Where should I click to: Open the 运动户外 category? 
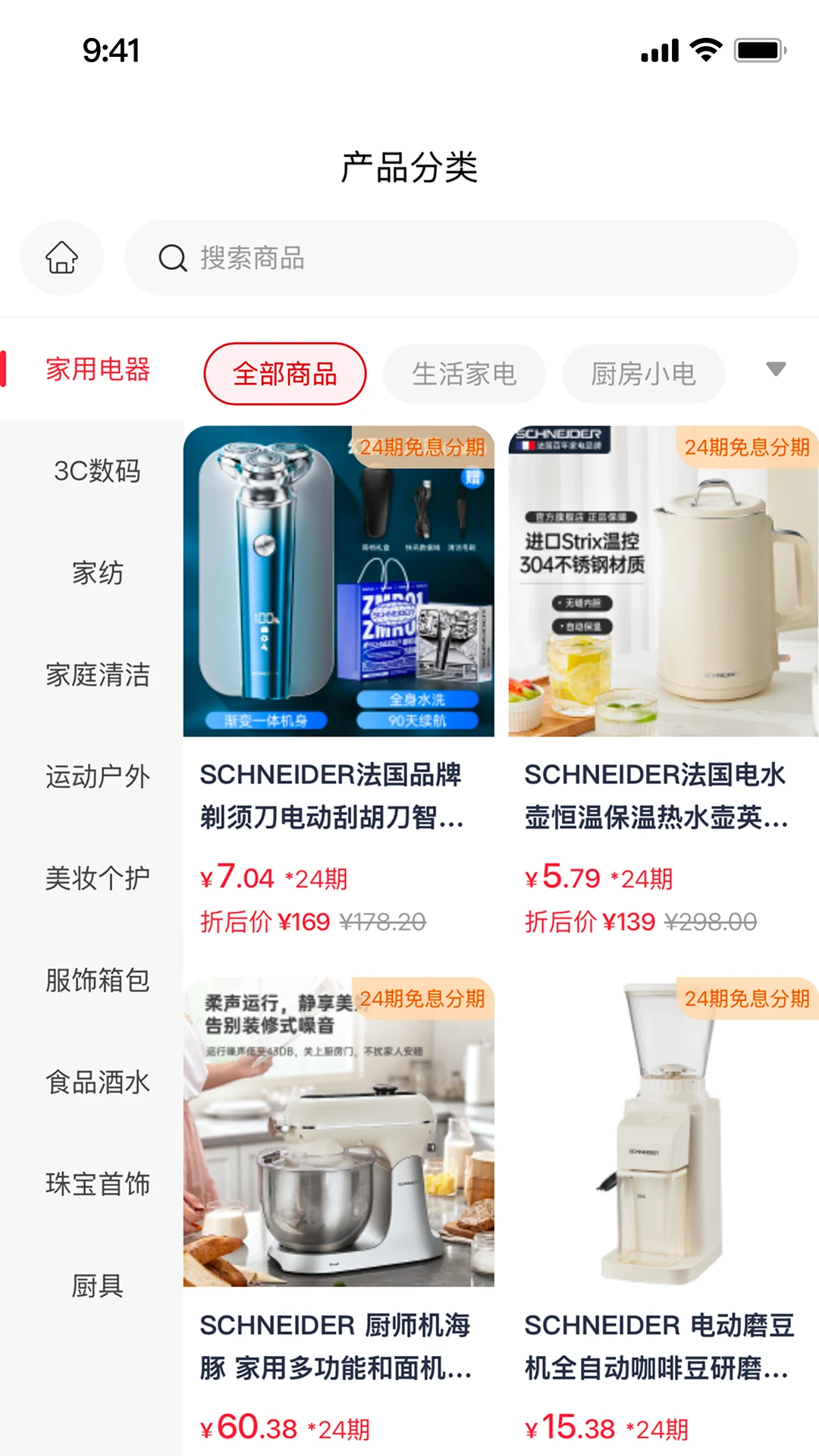[x=97, y=777]
